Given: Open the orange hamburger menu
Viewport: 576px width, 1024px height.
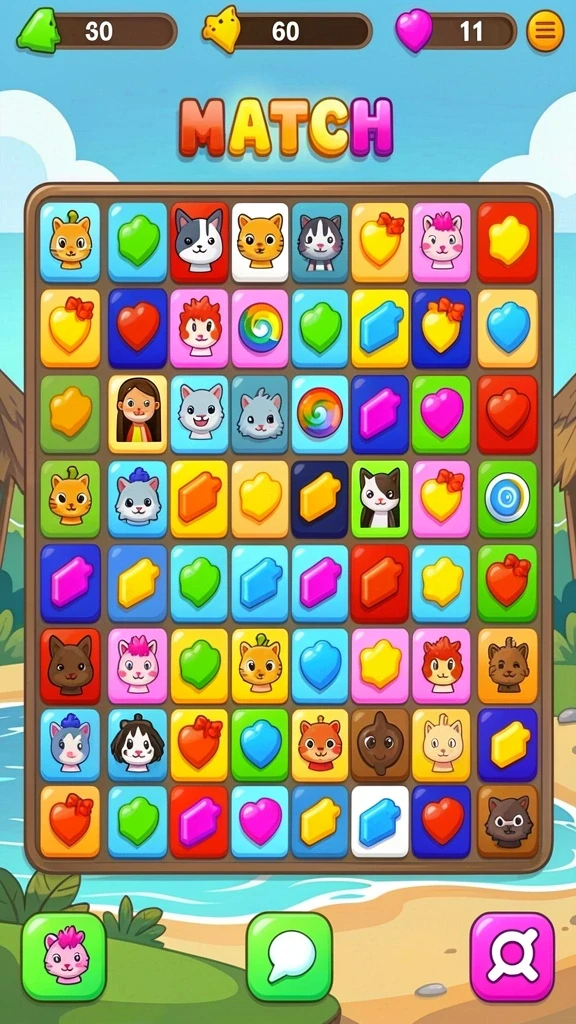Looking at the screenshot, I should click(545, 31).
